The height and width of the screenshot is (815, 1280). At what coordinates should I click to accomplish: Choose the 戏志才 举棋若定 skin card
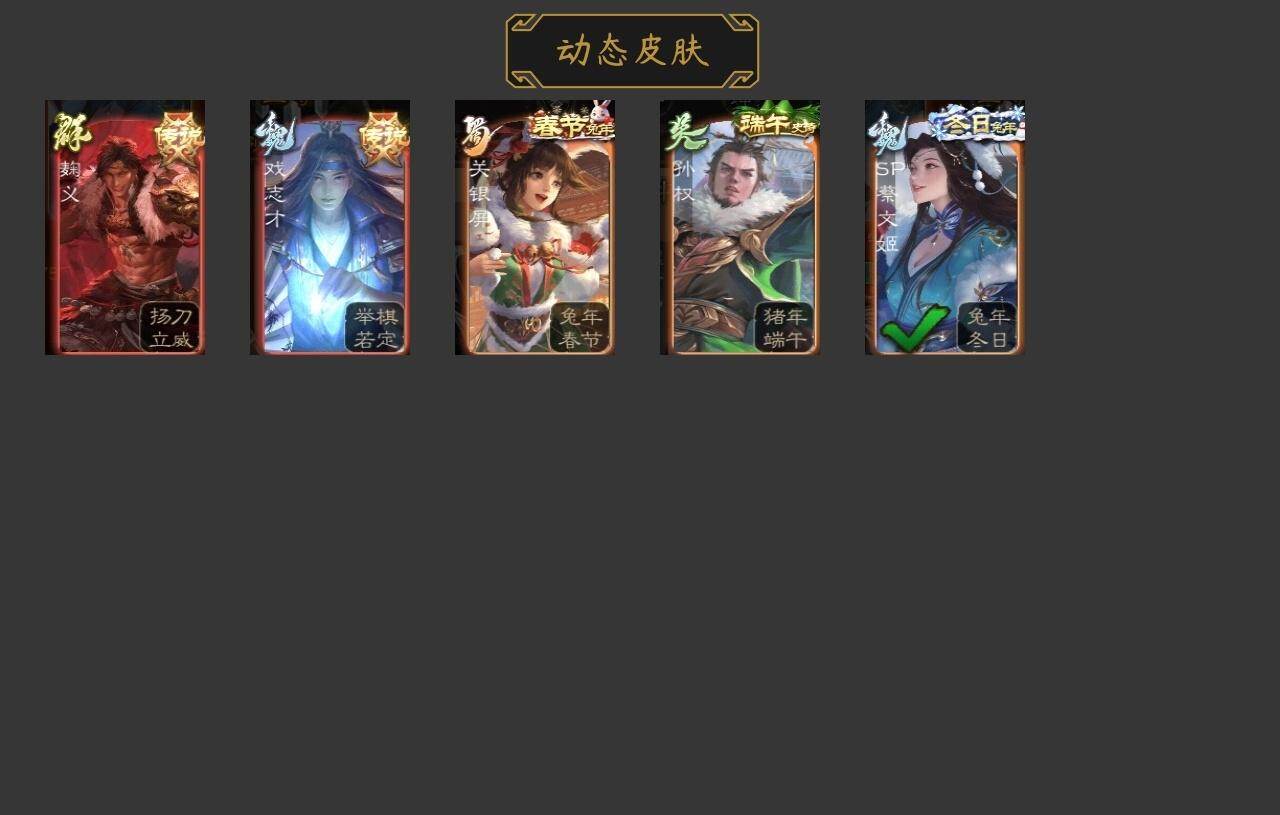tap(330, 228)
